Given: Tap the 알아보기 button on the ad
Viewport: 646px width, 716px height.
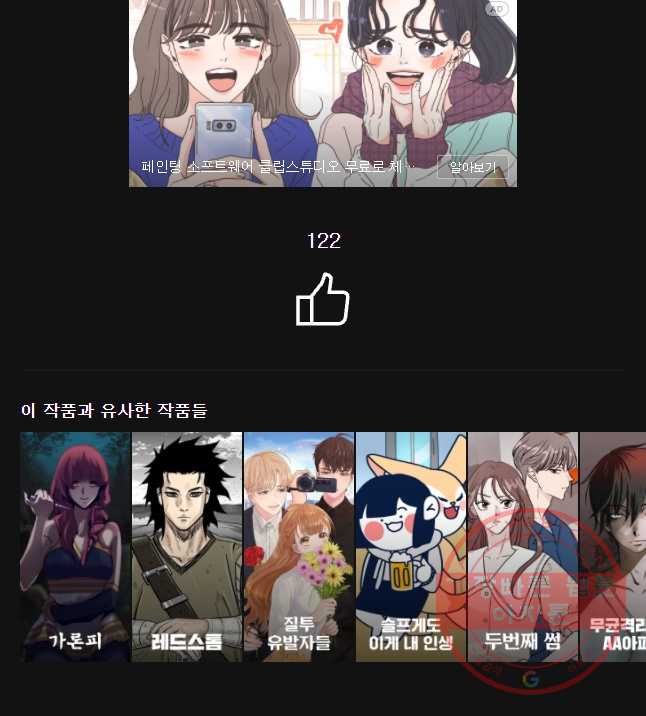Looking at the screenshot, I should 472,167.
